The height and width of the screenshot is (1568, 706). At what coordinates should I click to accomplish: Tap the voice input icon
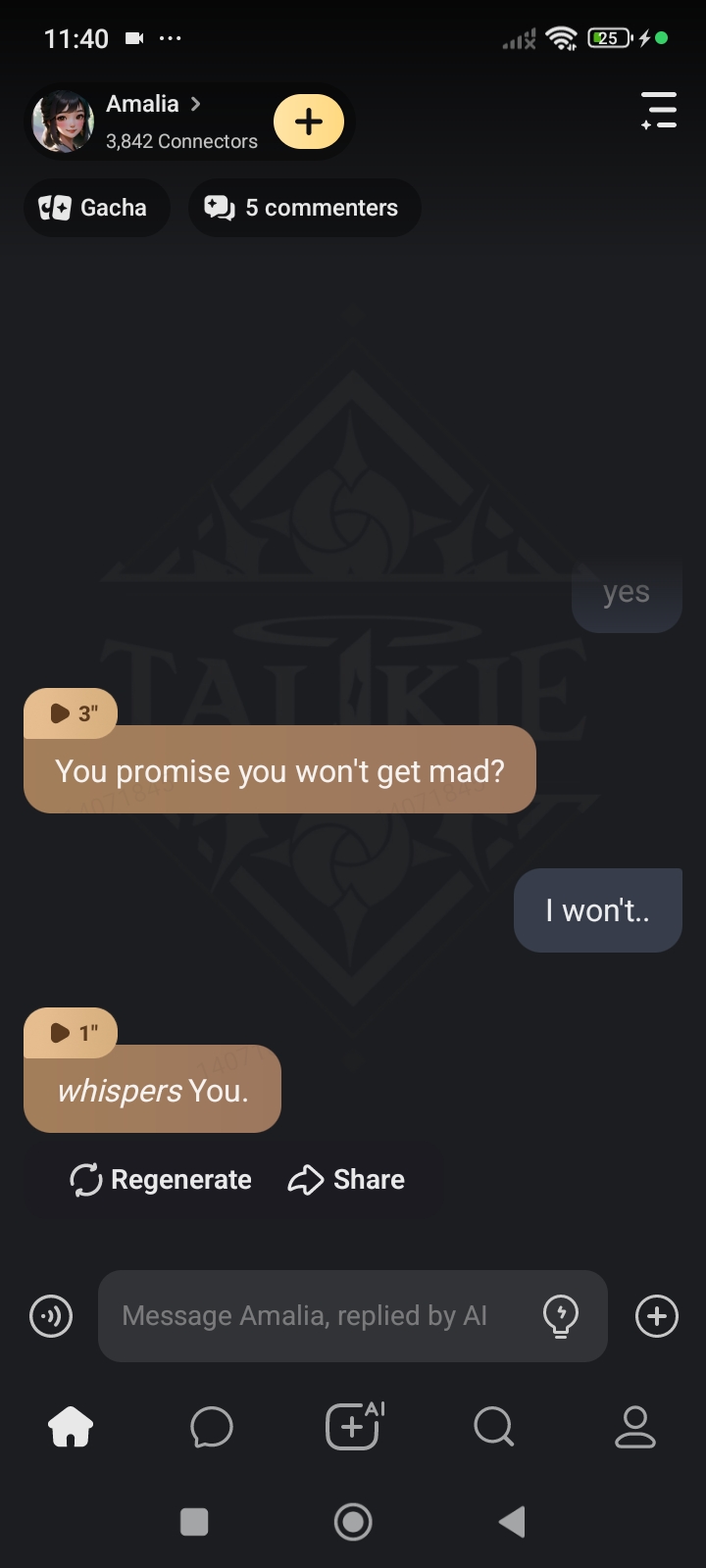pyautogui.click(x=51, y=1316)
